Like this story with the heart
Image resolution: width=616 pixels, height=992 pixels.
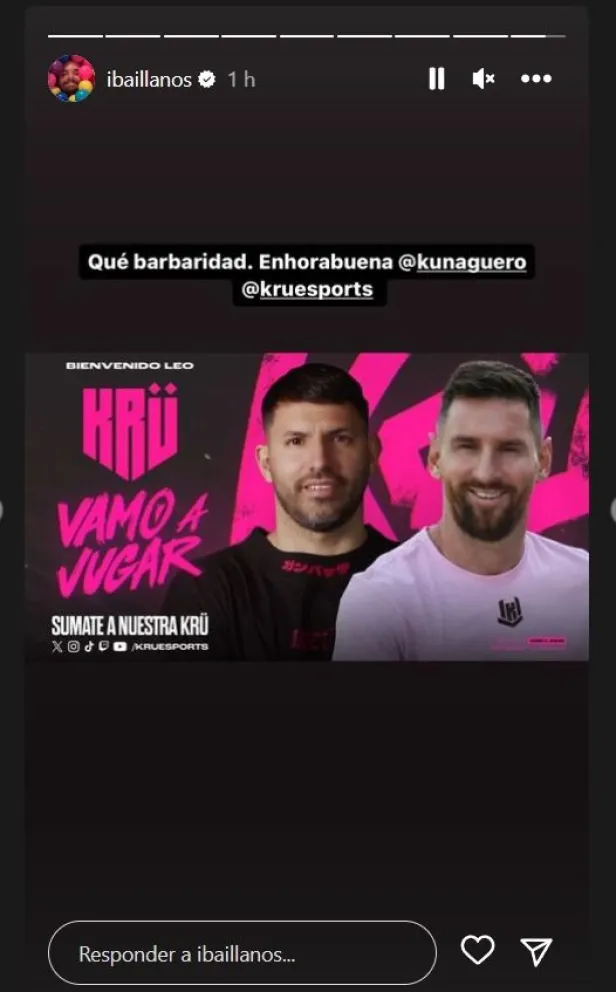tap(477, 950)
